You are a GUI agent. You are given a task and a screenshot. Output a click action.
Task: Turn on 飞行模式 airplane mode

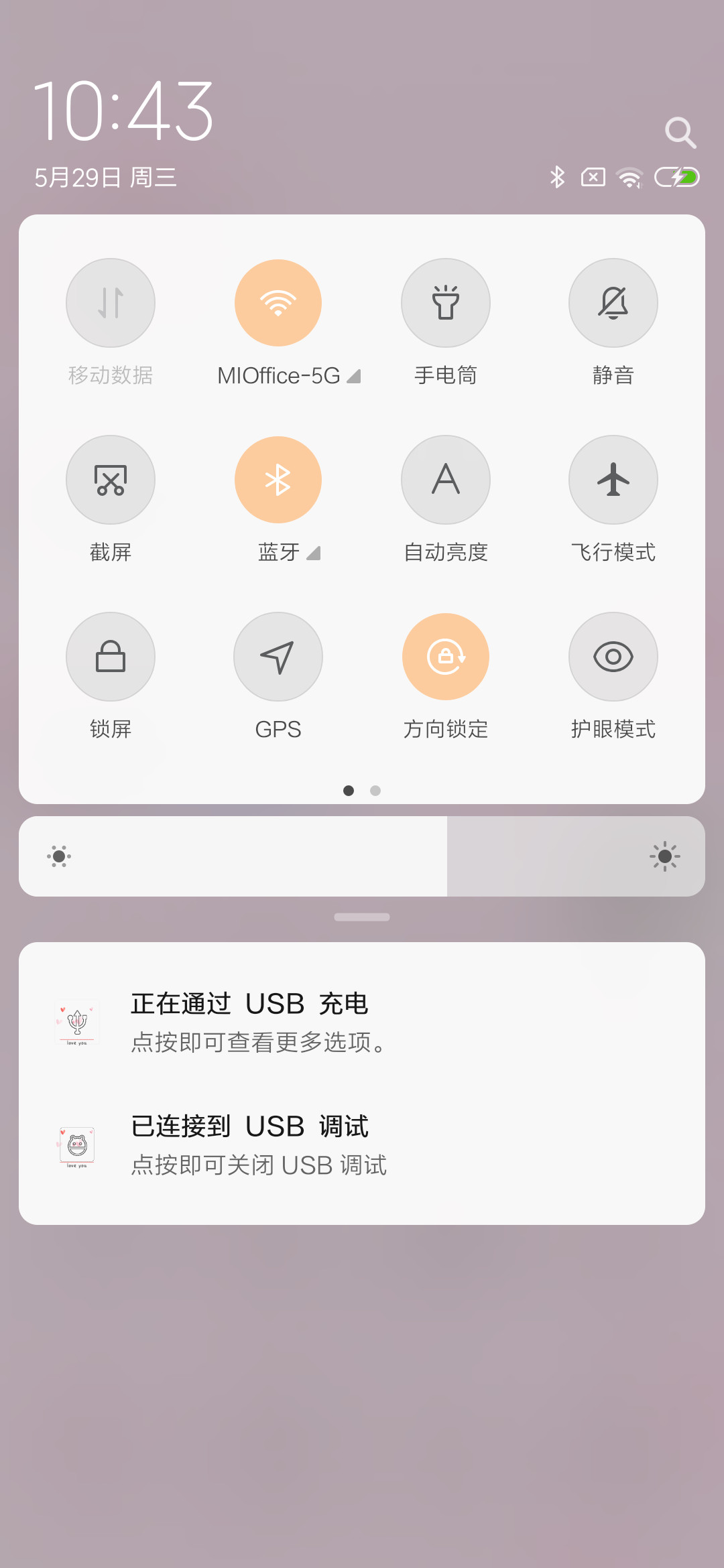pyautogui.click(x=613, y=480)
